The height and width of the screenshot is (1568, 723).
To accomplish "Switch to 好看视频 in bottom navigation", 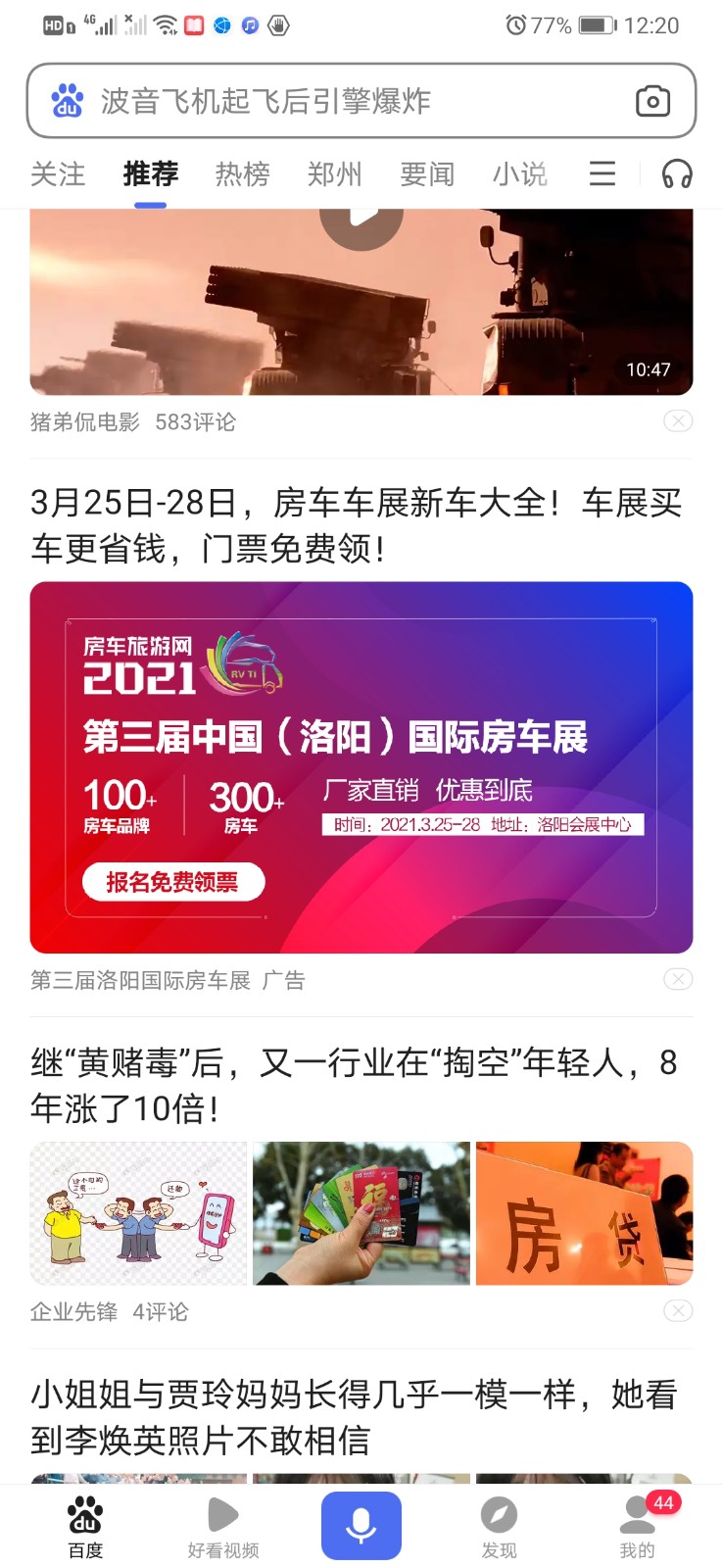I will click(x=223, y=1527).
